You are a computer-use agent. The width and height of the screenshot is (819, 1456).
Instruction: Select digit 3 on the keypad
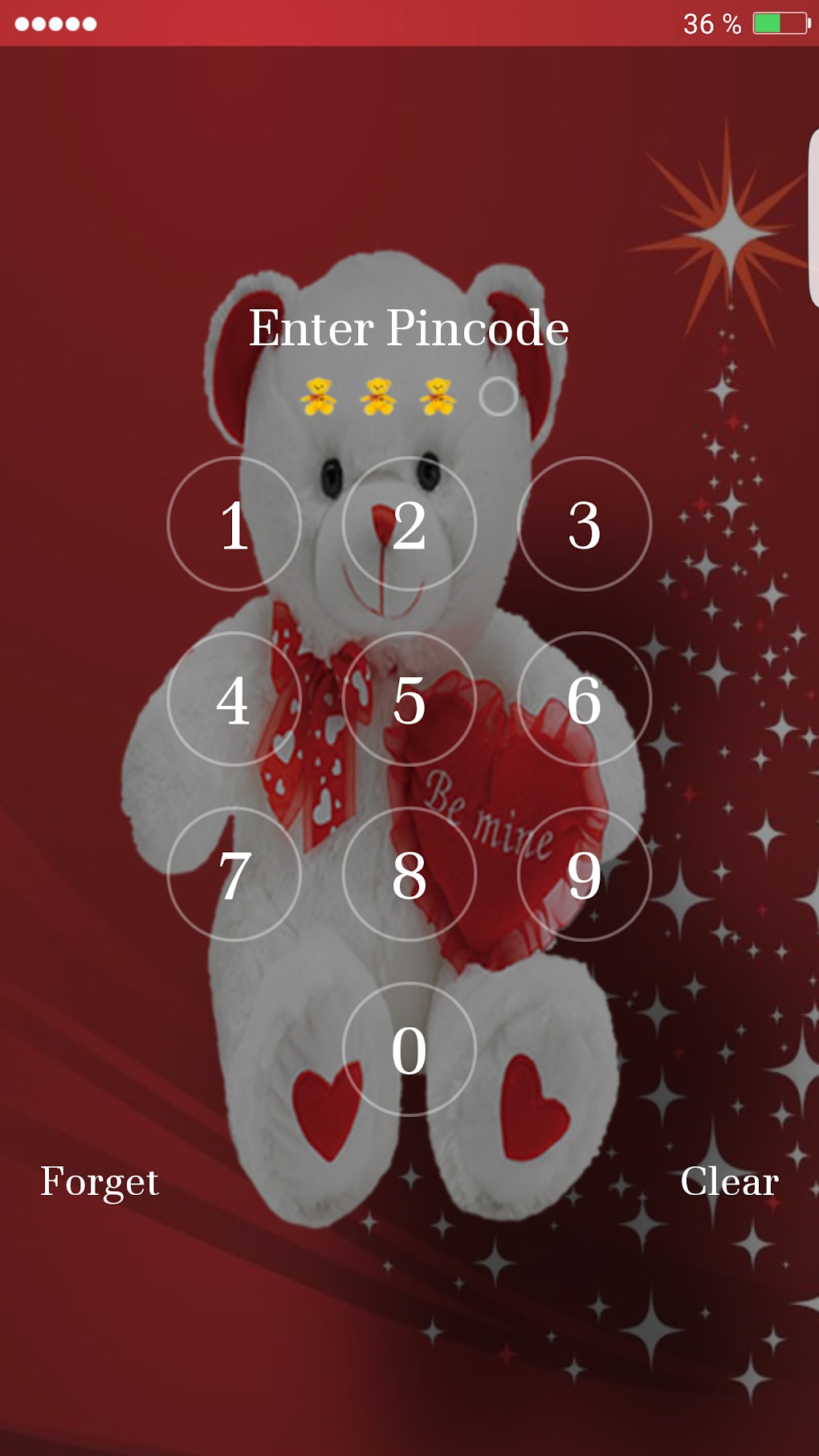point(584,524)
